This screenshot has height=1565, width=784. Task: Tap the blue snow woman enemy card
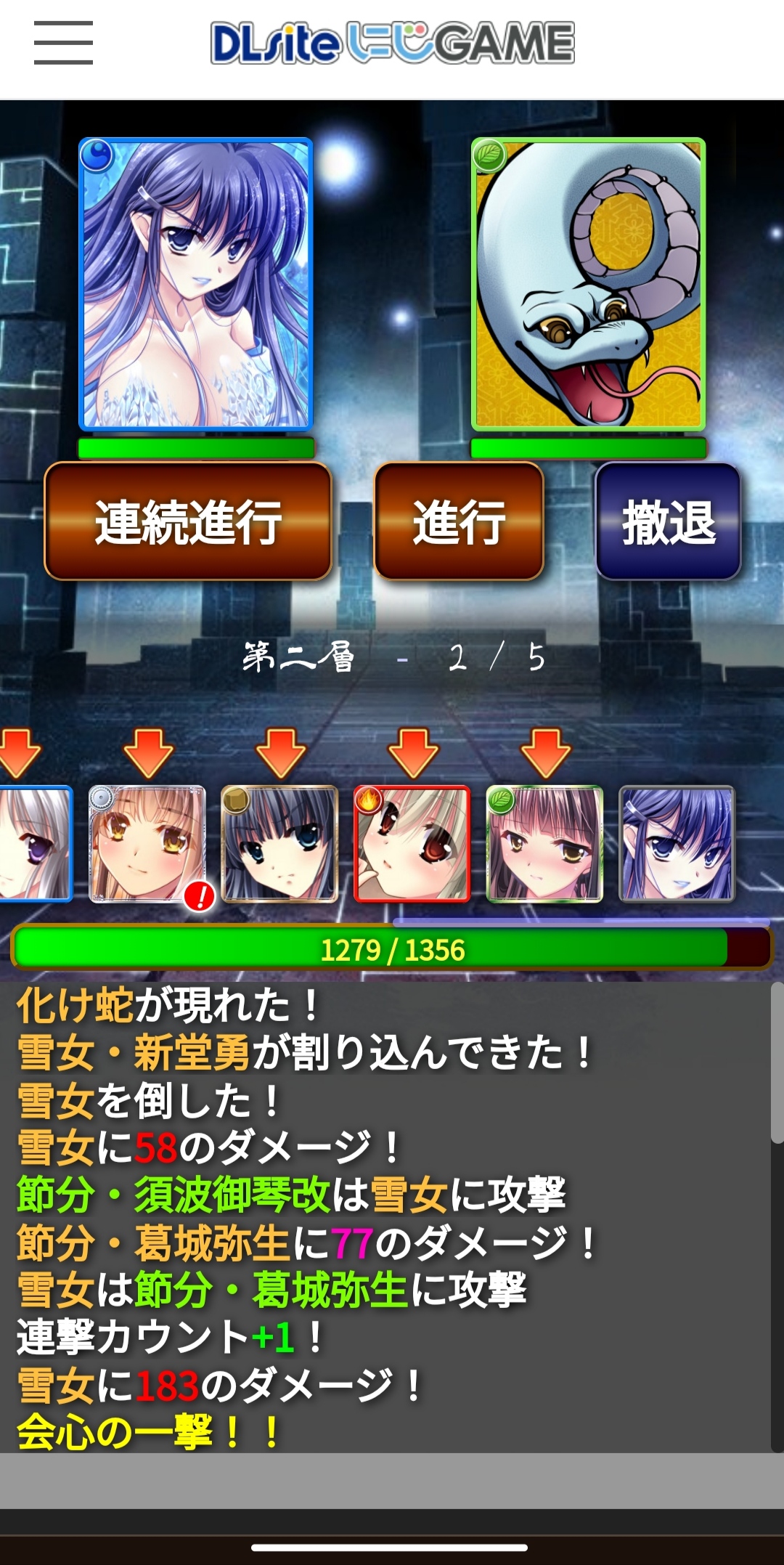coord(195,284)
